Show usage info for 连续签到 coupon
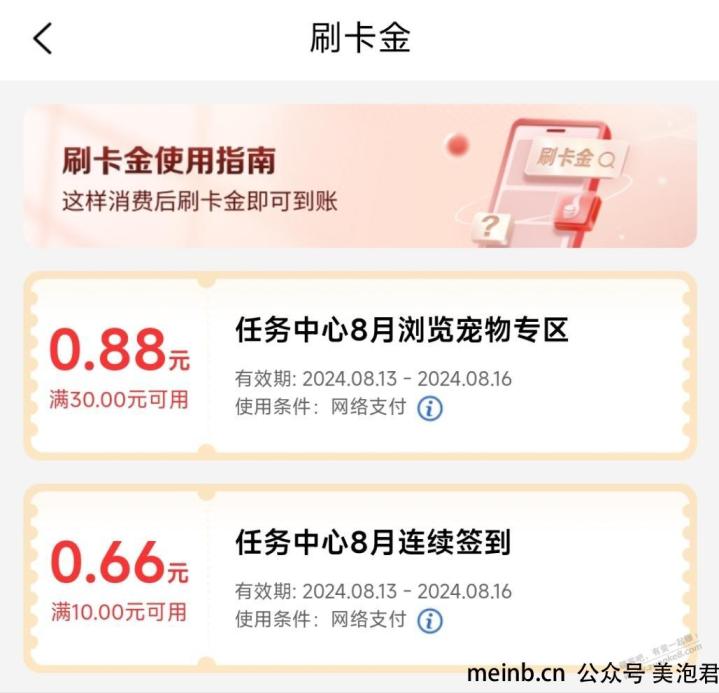This screenshot has width=719, height=693. point(429,620)
